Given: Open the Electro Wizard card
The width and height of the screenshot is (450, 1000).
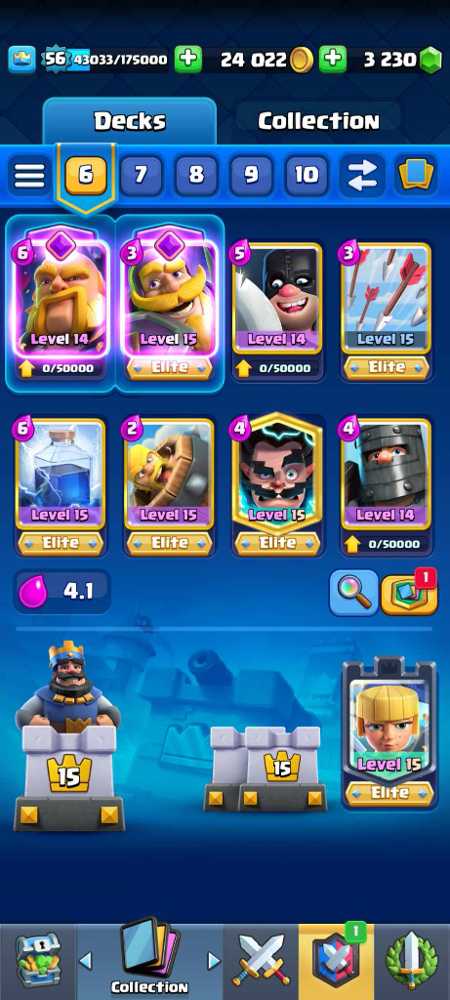Looking at the screenshot, I should [277, 485].
